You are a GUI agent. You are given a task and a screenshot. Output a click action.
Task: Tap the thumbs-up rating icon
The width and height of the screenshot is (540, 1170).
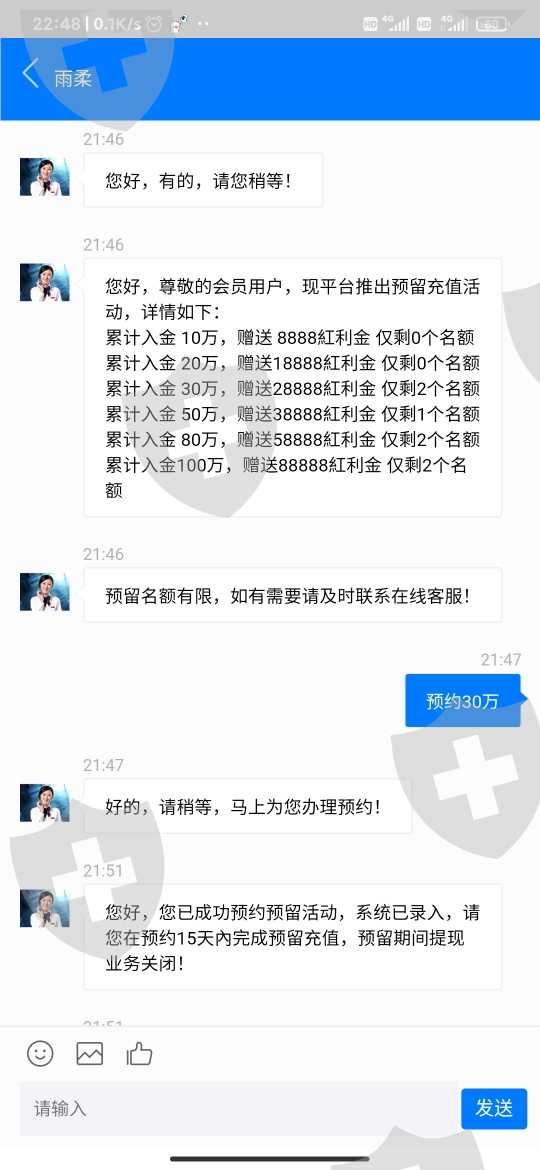[x=139, y=1054]
